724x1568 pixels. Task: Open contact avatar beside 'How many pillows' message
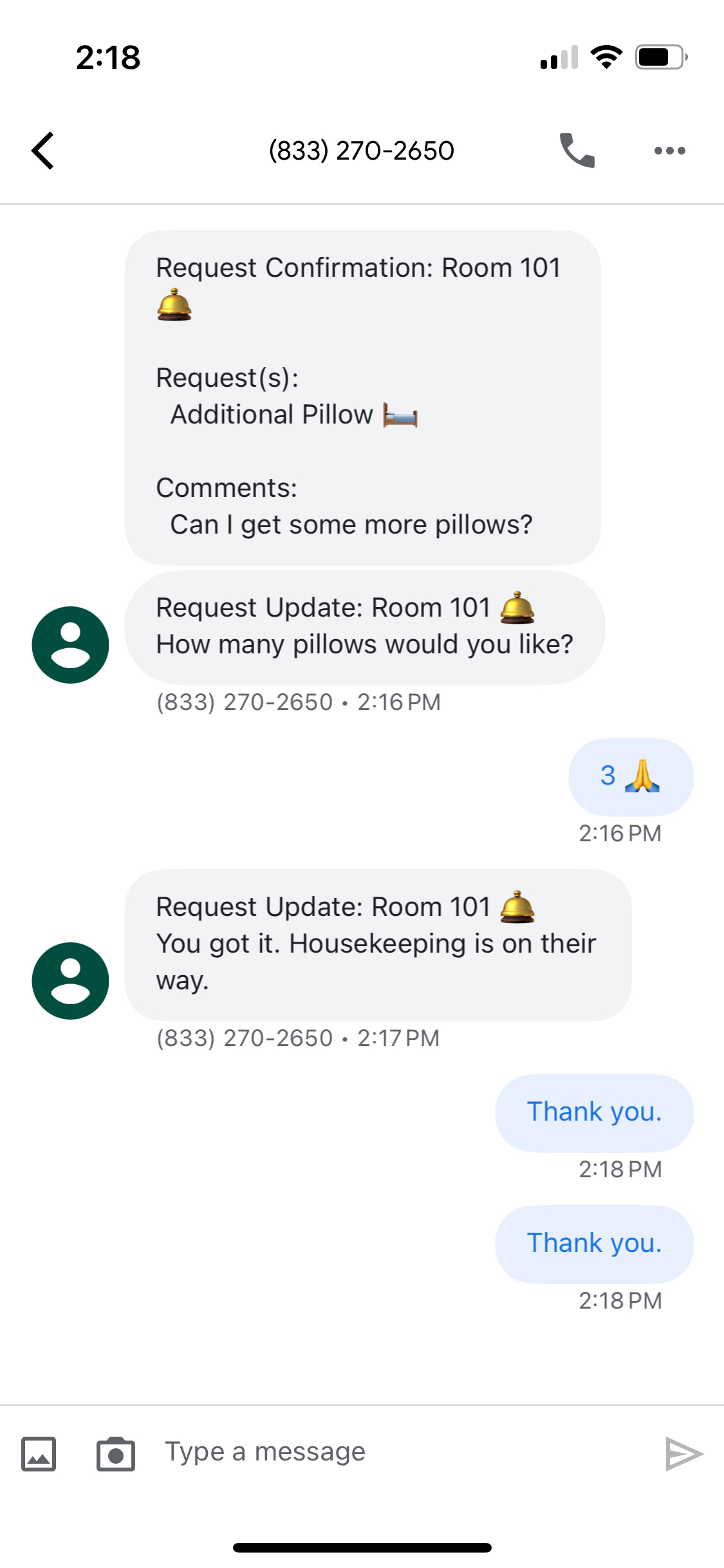pos(70,645)
